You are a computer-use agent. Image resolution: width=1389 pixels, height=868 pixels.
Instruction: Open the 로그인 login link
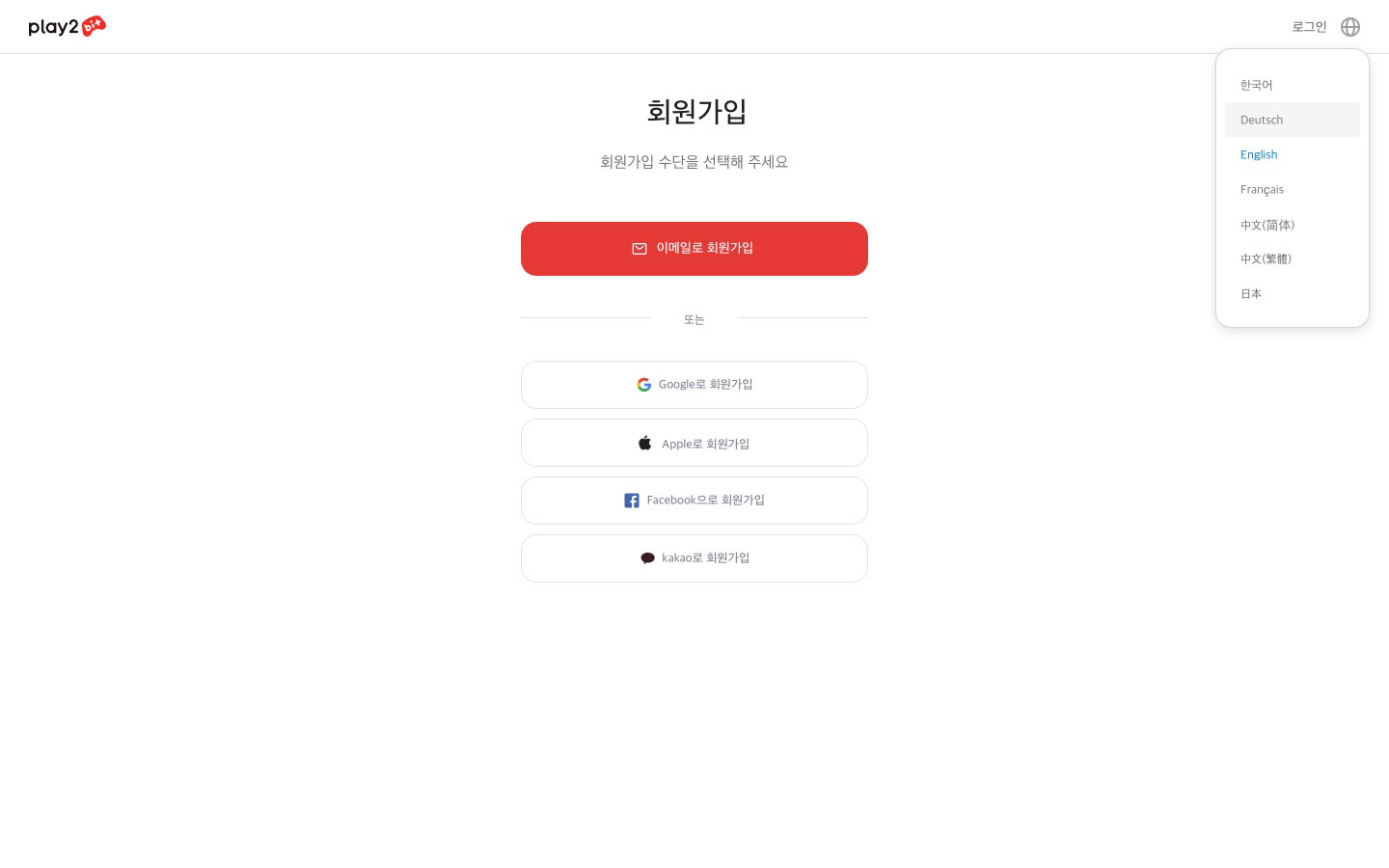(1309, 27)
